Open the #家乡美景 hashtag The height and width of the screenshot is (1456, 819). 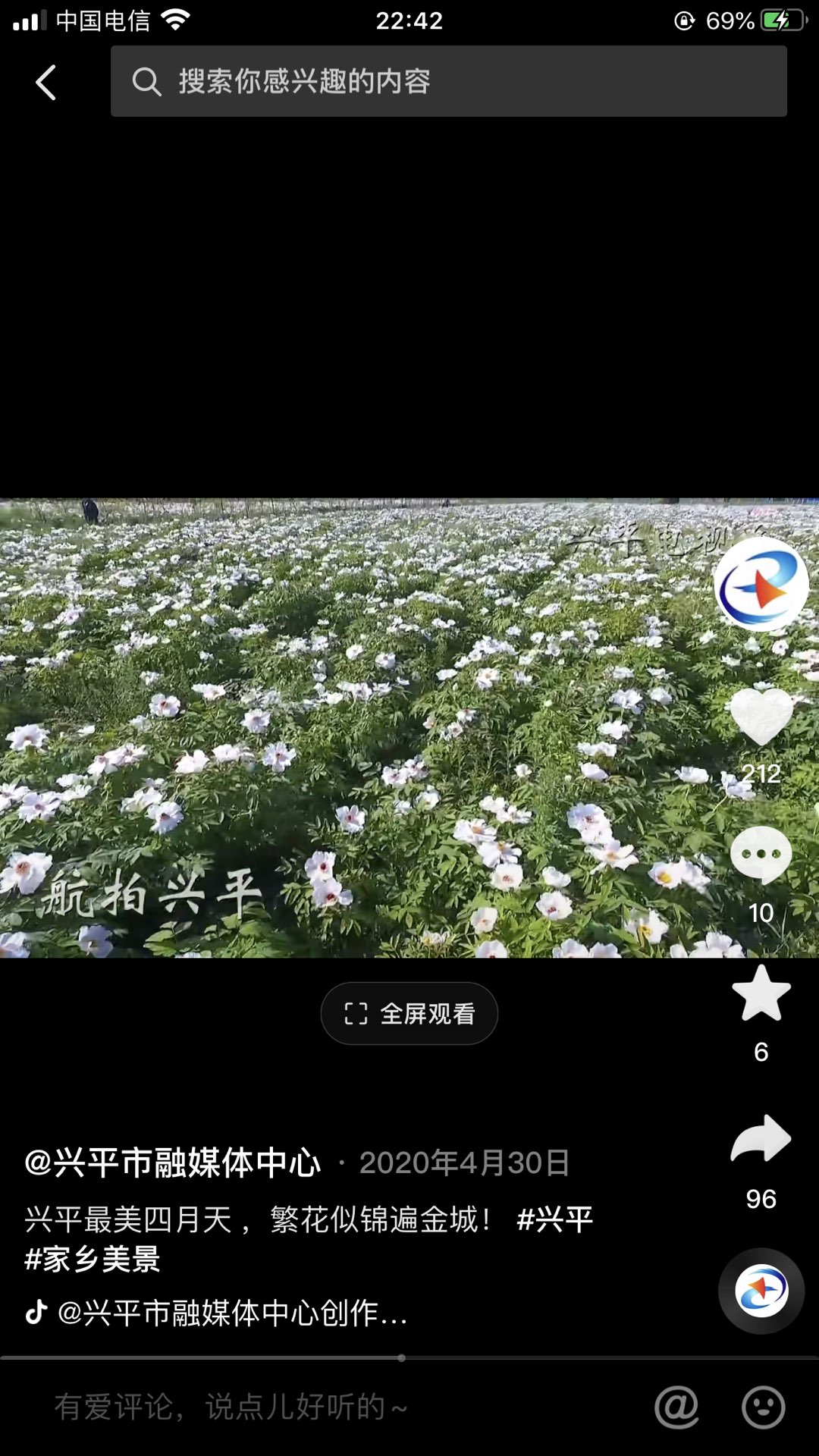coord(93,1259)
